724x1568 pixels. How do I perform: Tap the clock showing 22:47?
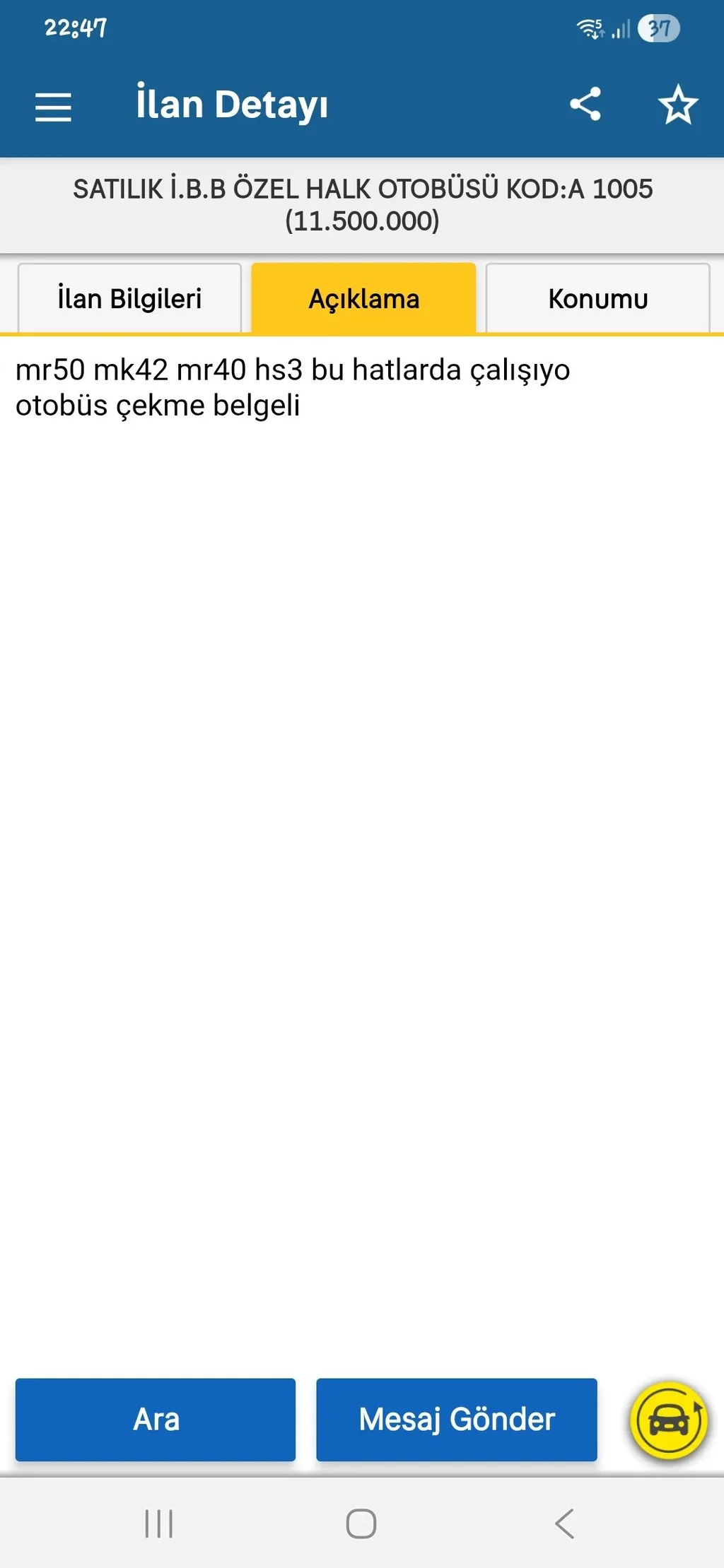point(76,28)
